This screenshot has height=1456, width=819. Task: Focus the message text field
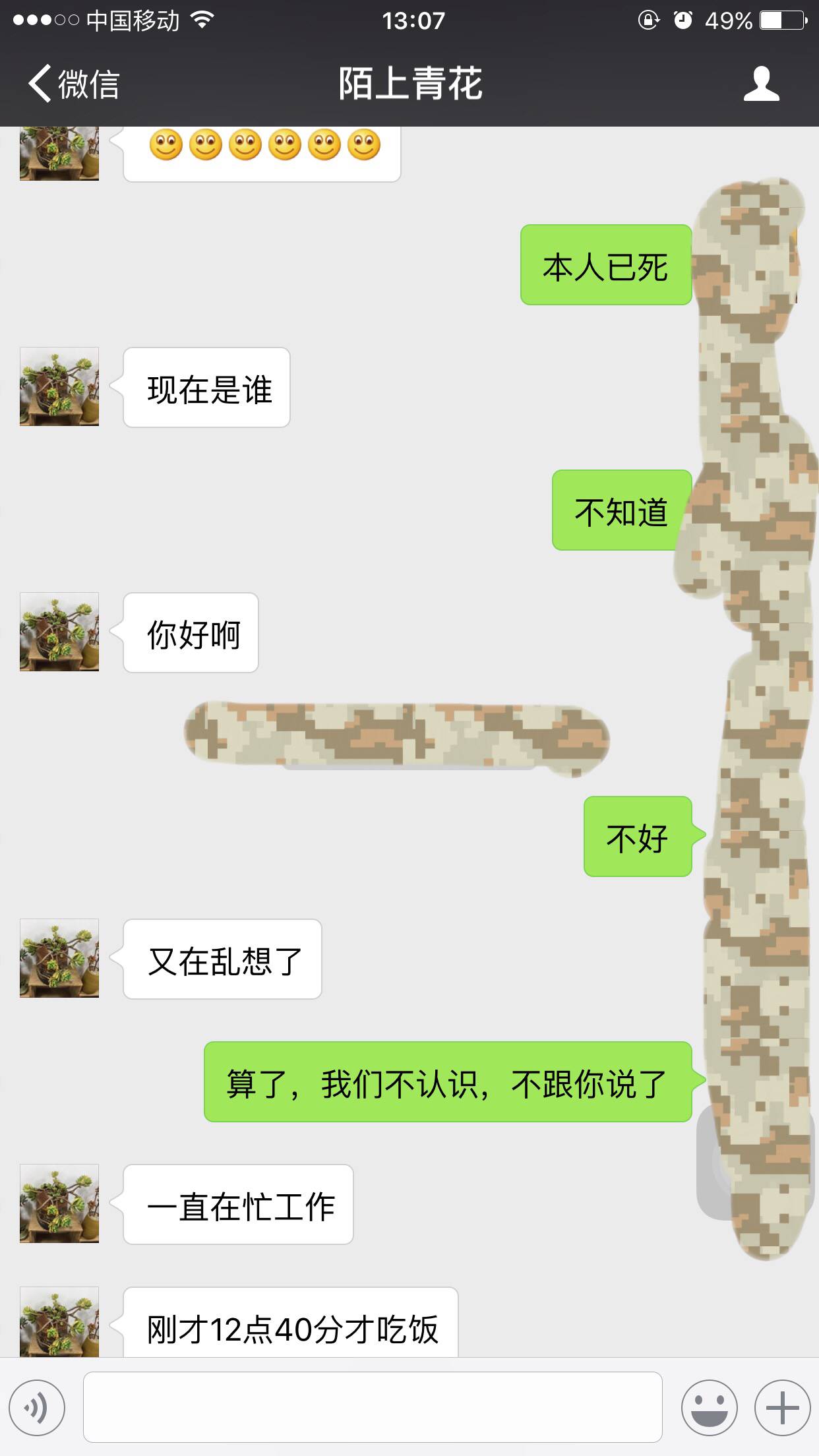click(x=373, y=1407)
